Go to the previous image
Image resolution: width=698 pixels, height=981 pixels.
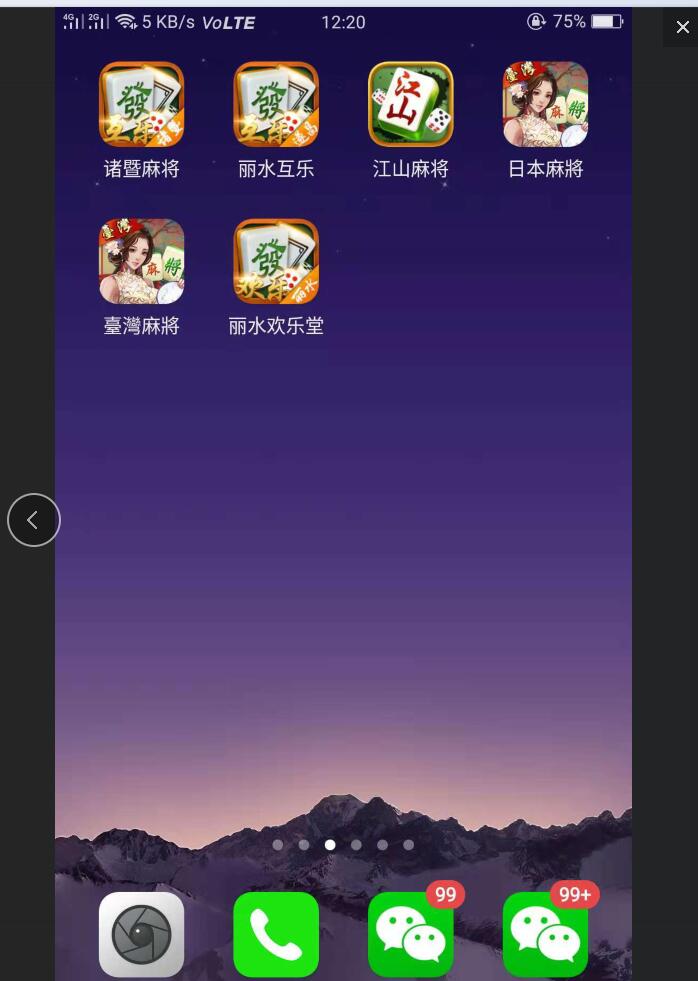(34, 520)
